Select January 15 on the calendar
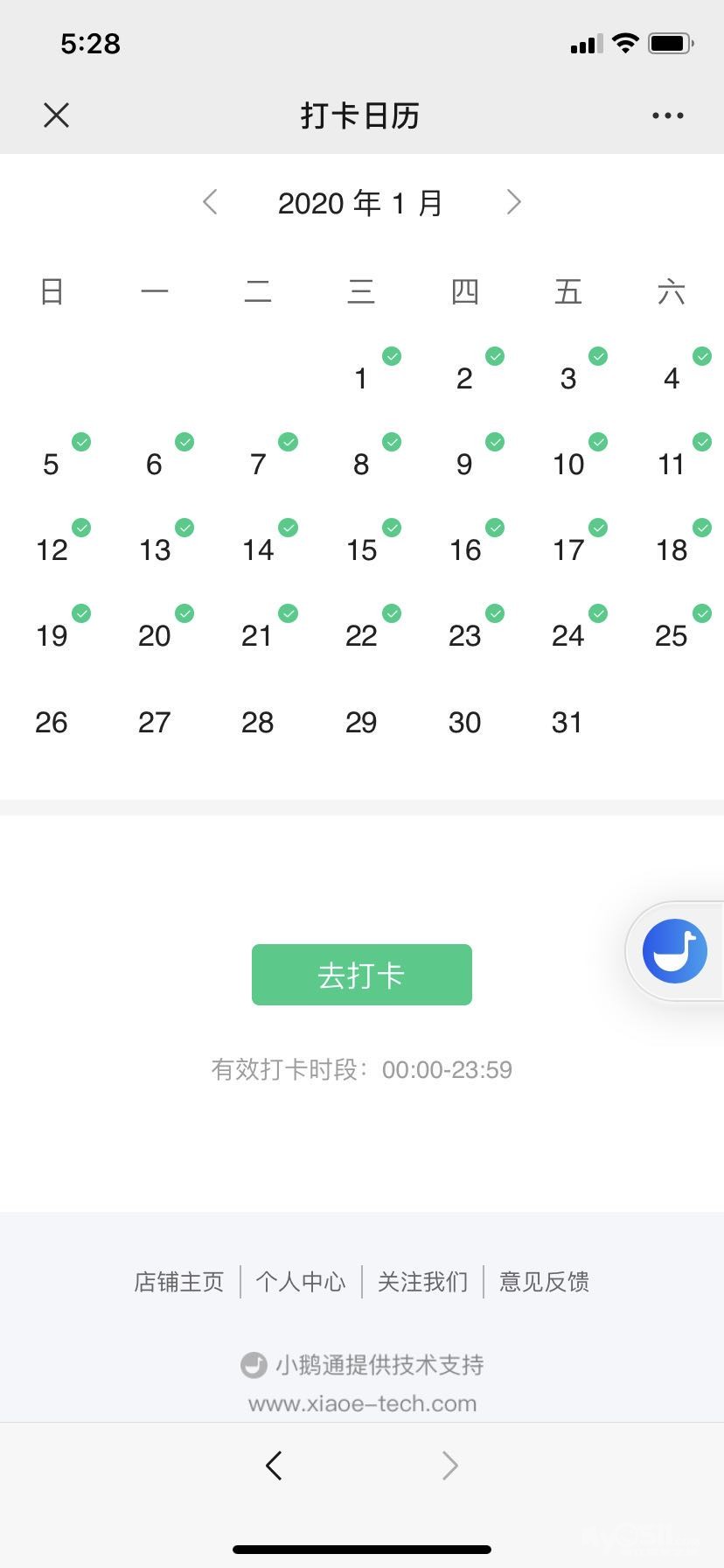The width and height of the screenshot is (724, 1568). click(x=361, y=549)
